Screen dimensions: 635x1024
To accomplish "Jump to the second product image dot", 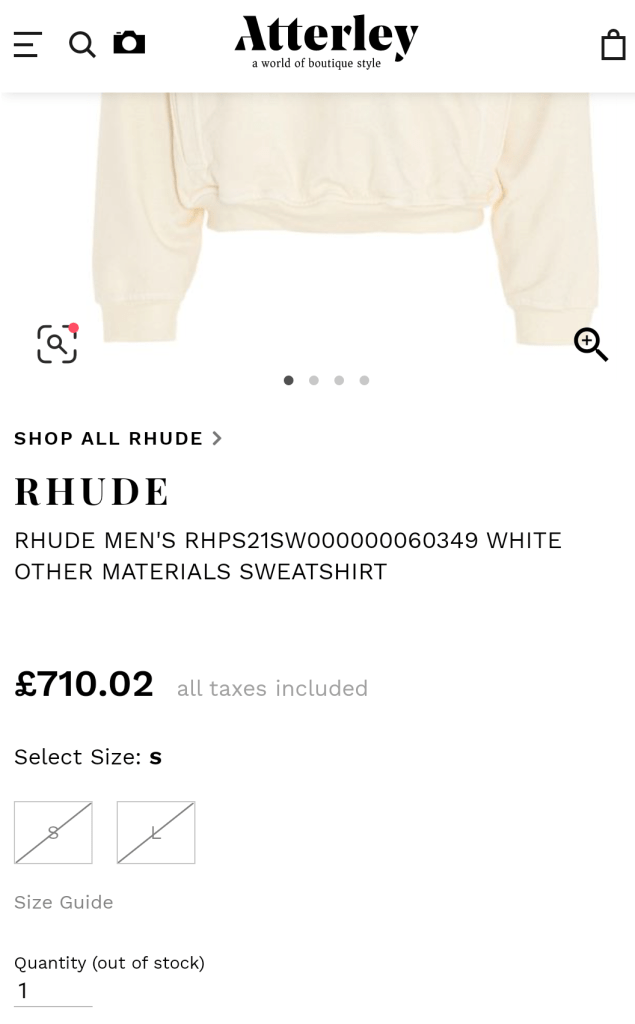I will click(x=314, y=380).
